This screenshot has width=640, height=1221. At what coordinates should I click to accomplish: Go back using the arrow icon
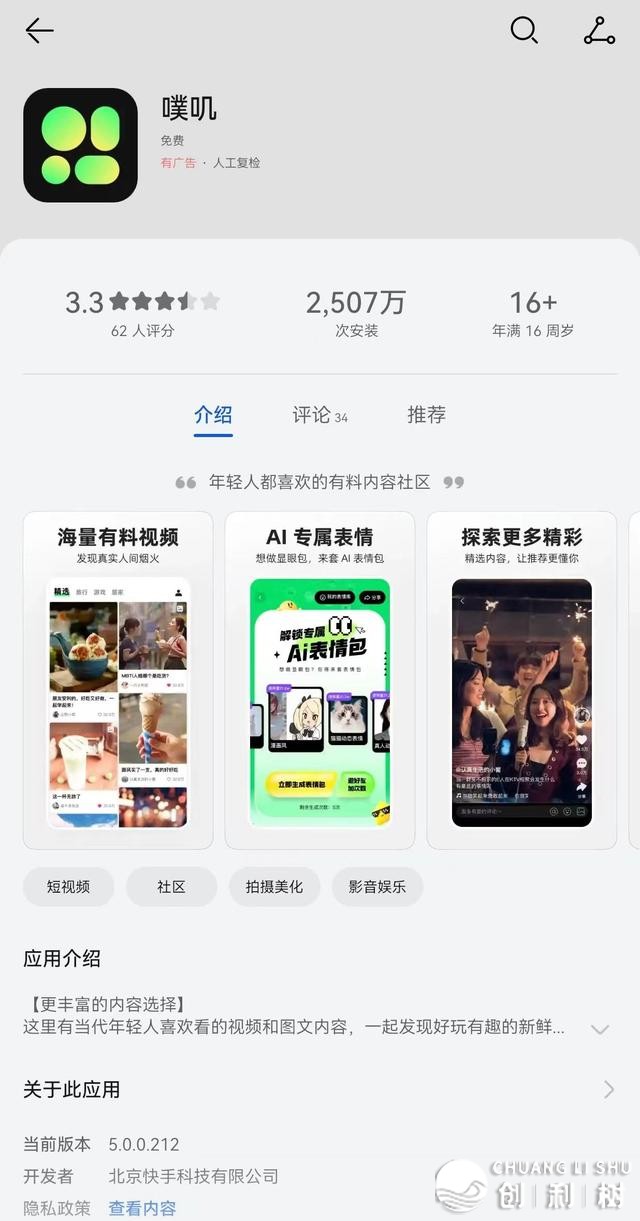(x=39, y=31)
